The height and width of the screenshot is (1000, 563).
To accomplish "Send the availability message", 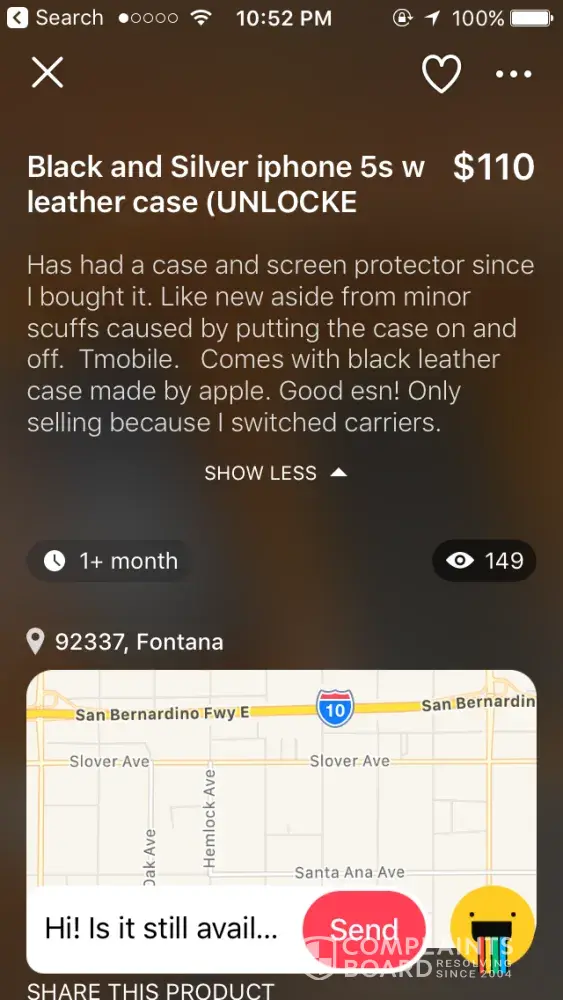I will (364, 929).
